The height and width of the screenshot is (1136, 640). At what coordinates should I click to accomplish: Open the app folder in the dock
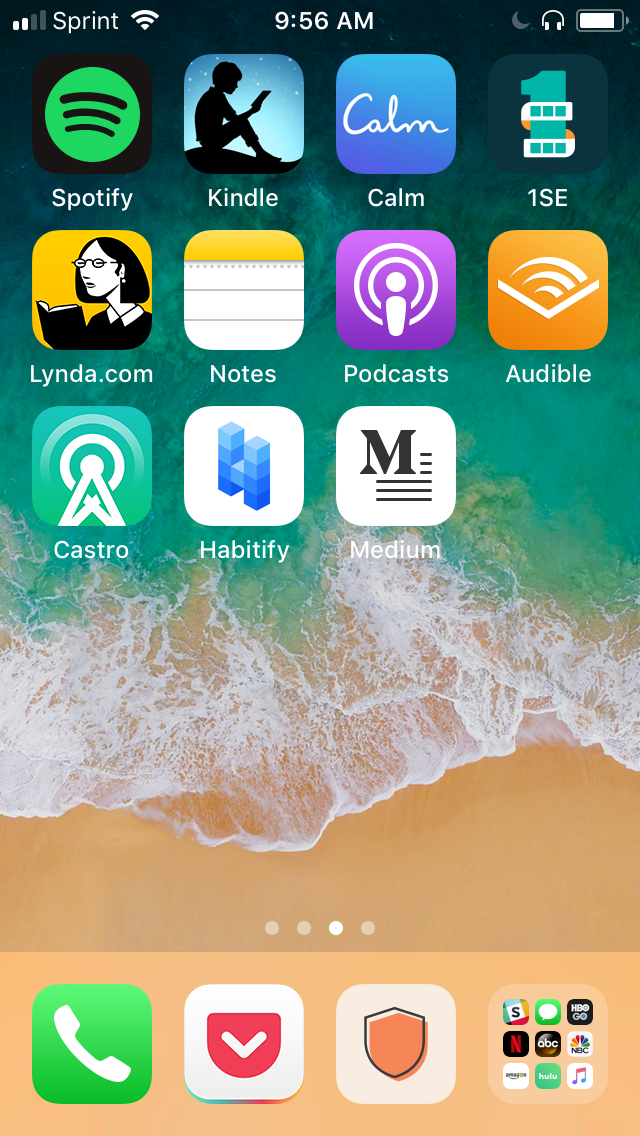548,1044
